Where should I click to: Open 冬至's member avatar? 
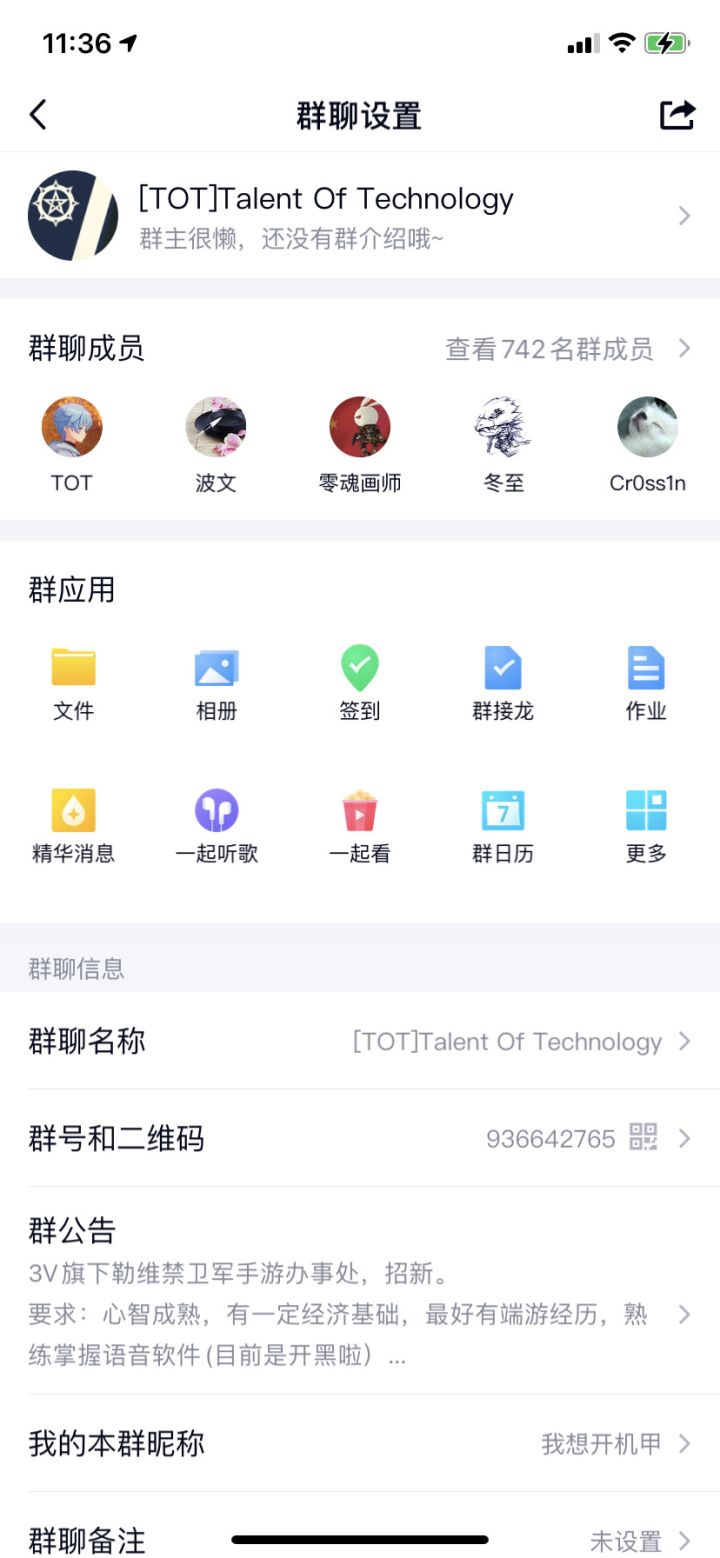[x=503, y=424]
